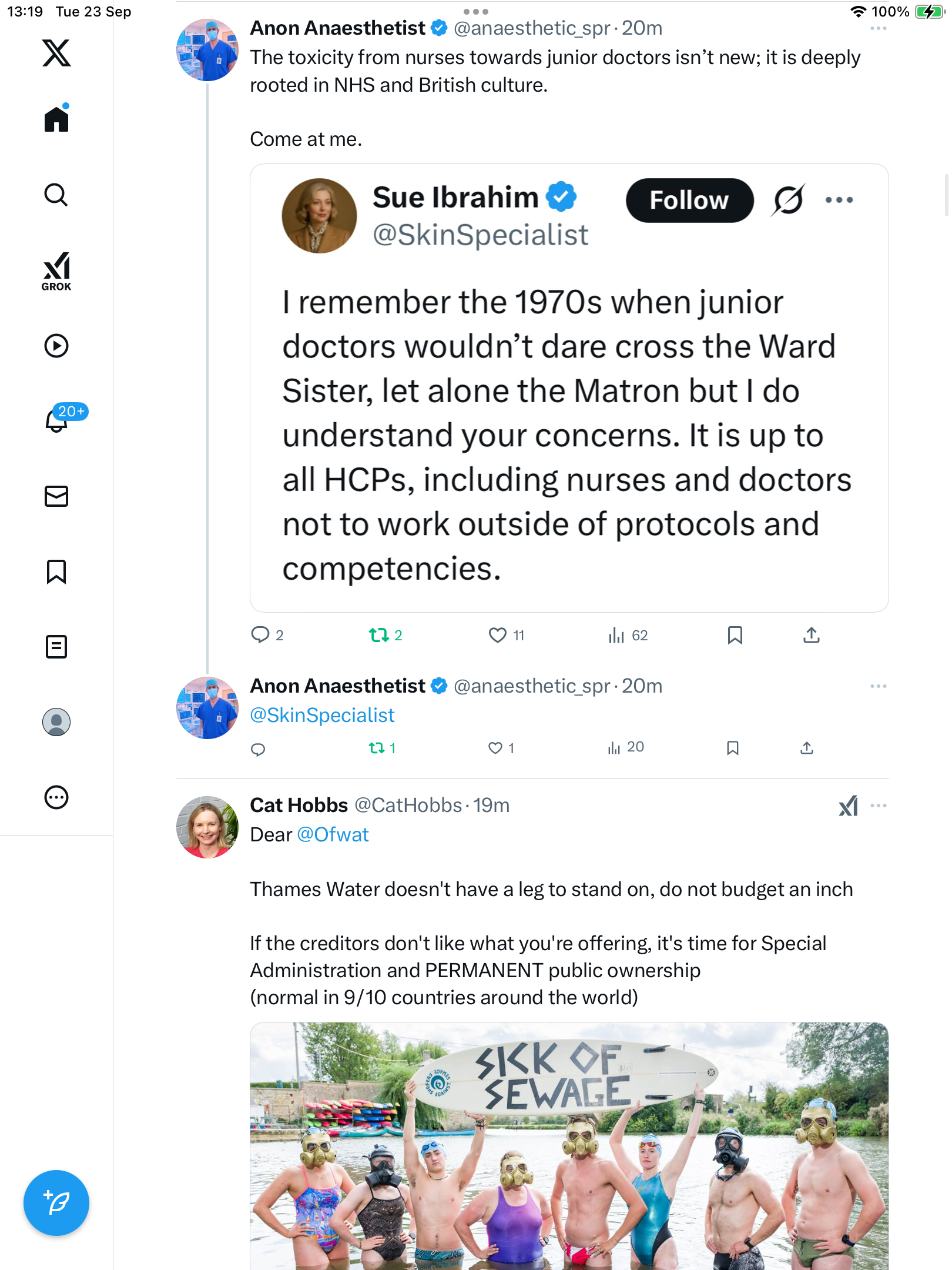Ask Grok about Cat Hobbs' post

pos(848,806)
